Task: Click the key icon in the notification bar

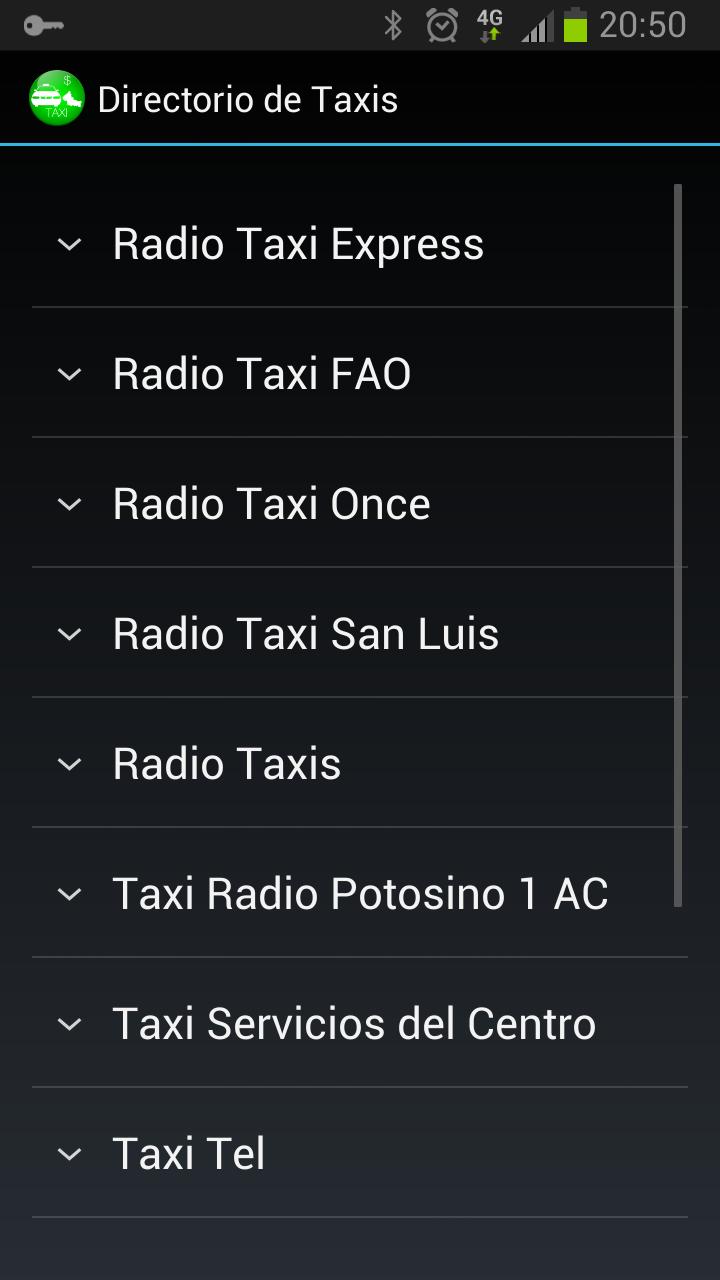Action: pos(40,28)
